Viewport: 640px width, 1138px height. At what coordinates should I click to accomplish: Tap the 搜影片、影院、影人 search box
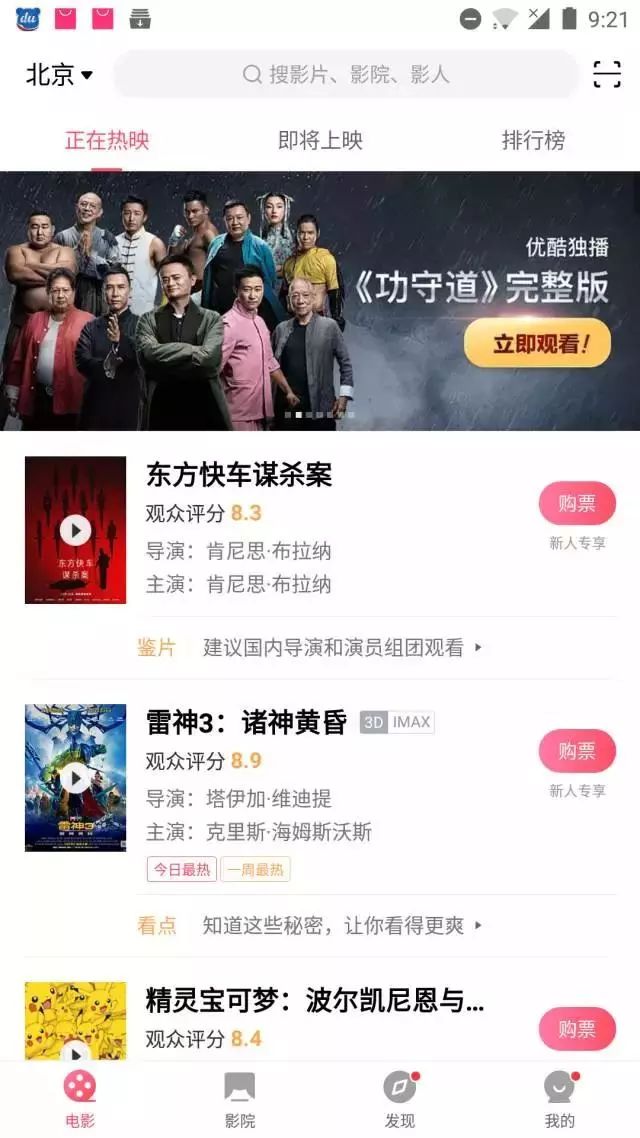tap(346, 75)
